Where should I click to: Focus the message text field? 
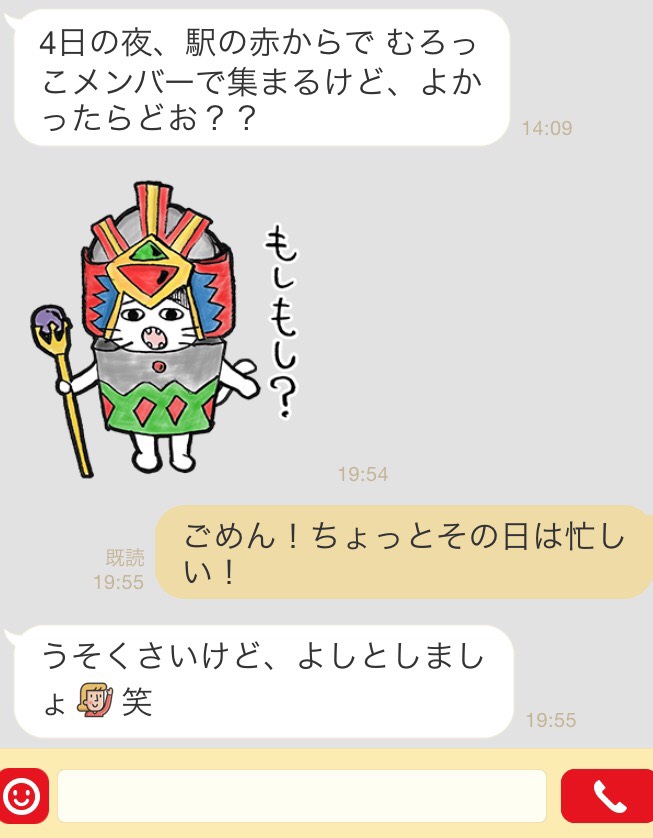pos(302,796)
